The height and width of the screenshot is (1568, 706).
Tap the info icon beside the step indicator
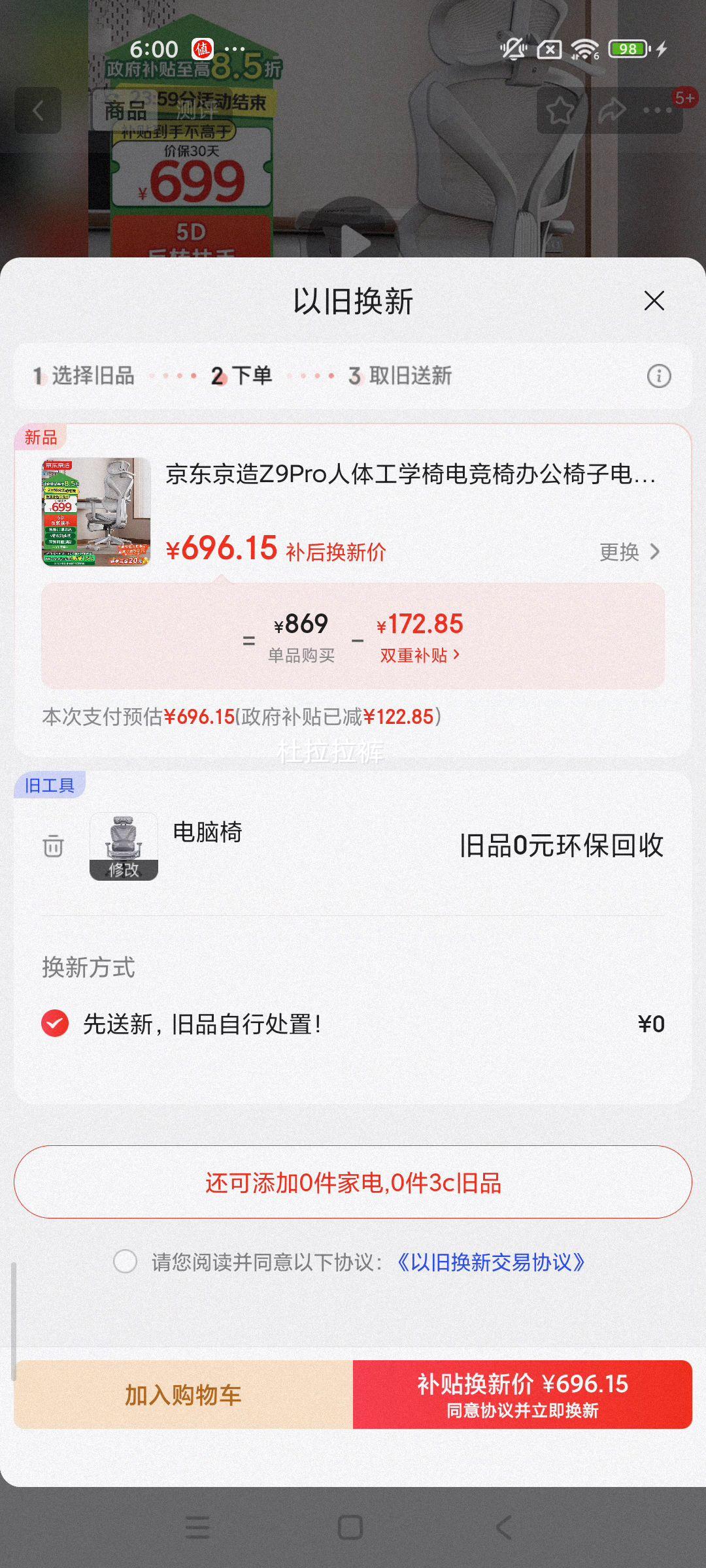[x=660, y=376]
